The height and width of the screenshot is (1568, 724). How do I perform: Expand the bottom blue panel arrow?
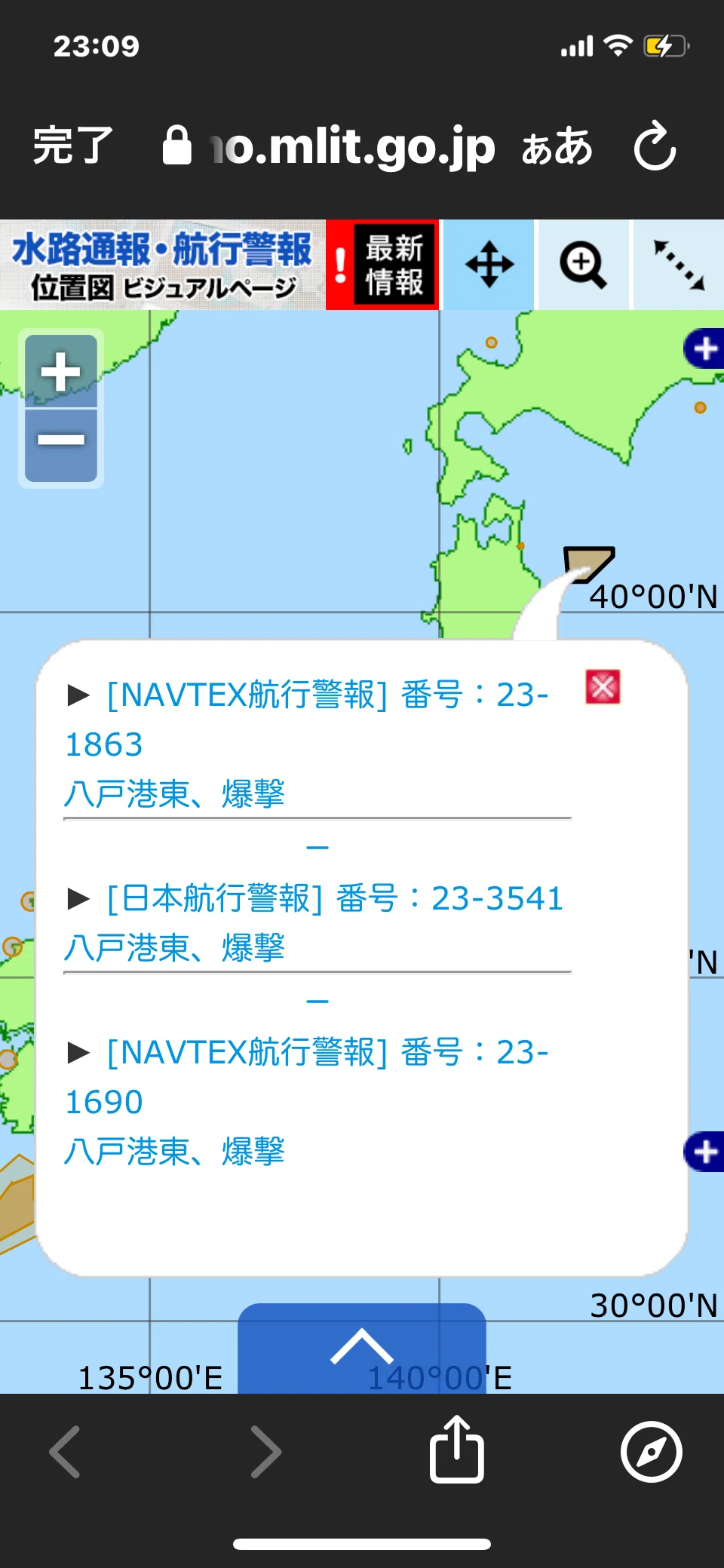coord(362,1348)
